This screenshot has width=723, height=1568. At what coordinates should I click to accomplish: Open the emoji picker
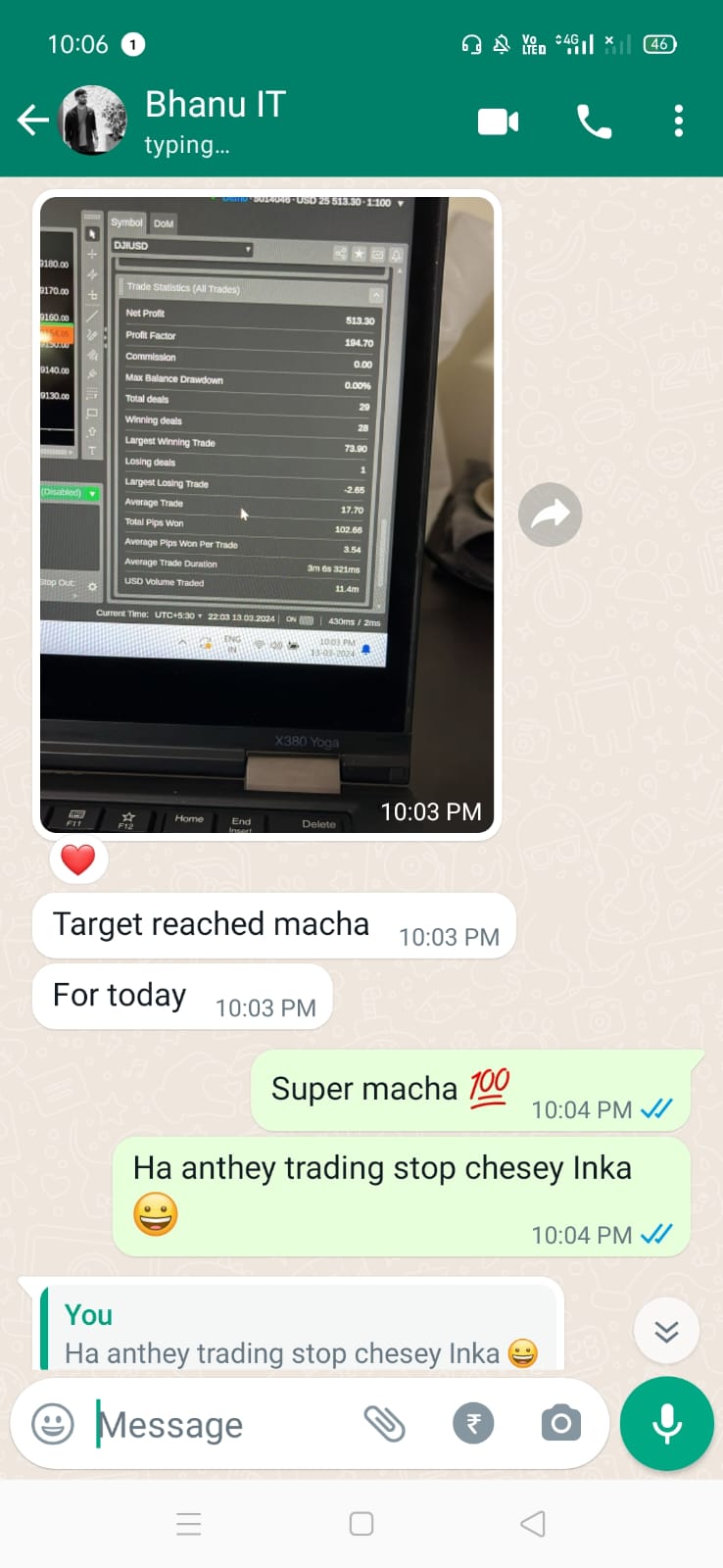click(x=53, y=1424)
